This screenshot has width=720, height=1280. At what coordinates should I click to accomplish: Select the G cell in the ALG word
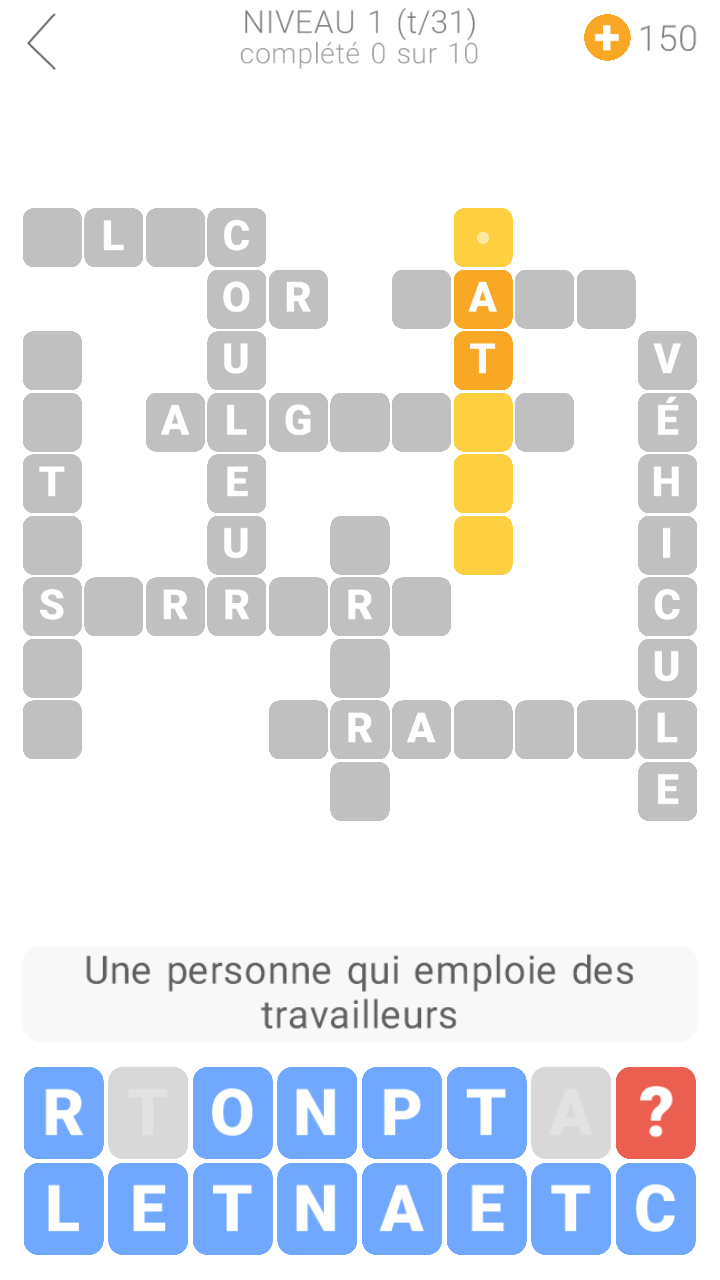pyautogui.click(x=298, y=422)
